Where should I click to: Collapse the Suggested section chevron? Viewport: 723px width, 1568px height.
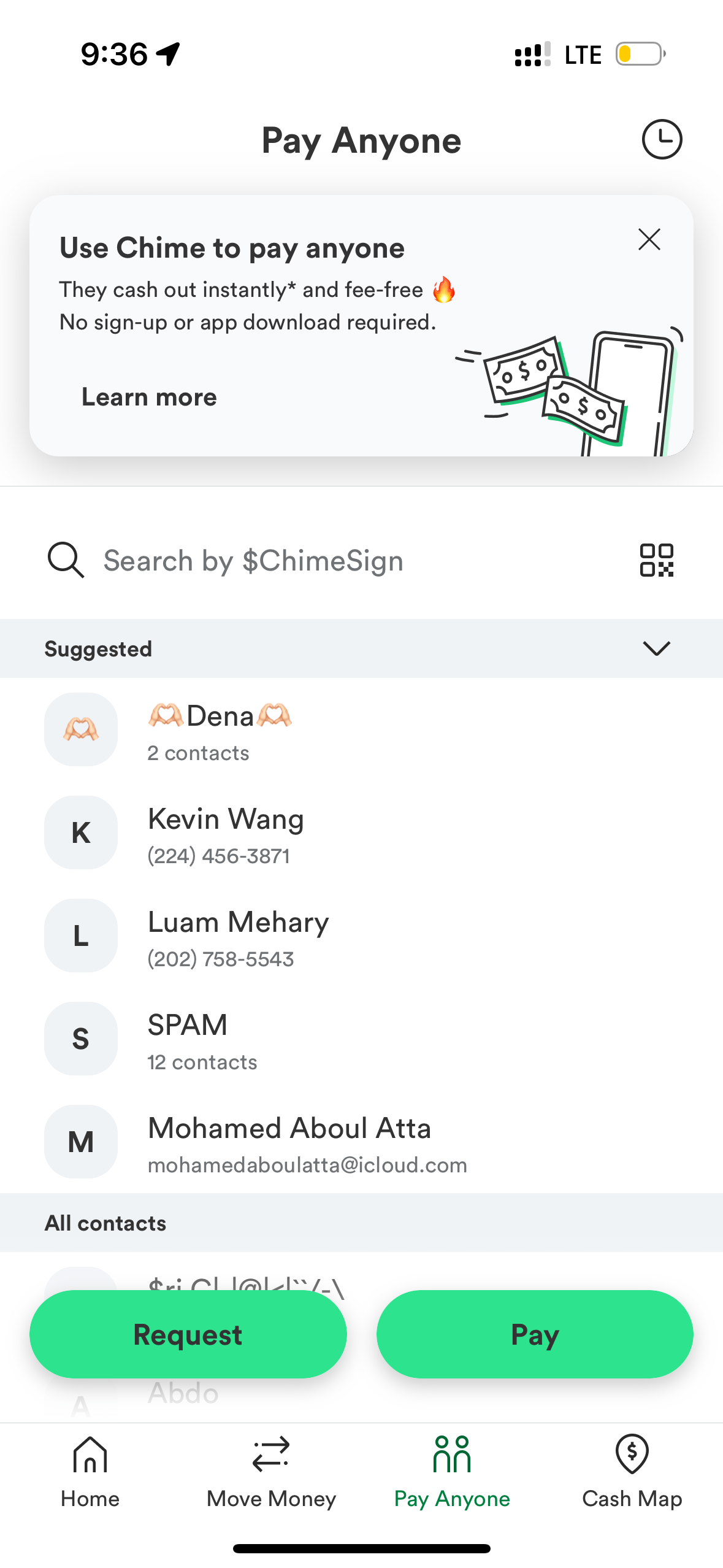coord(656,648)
